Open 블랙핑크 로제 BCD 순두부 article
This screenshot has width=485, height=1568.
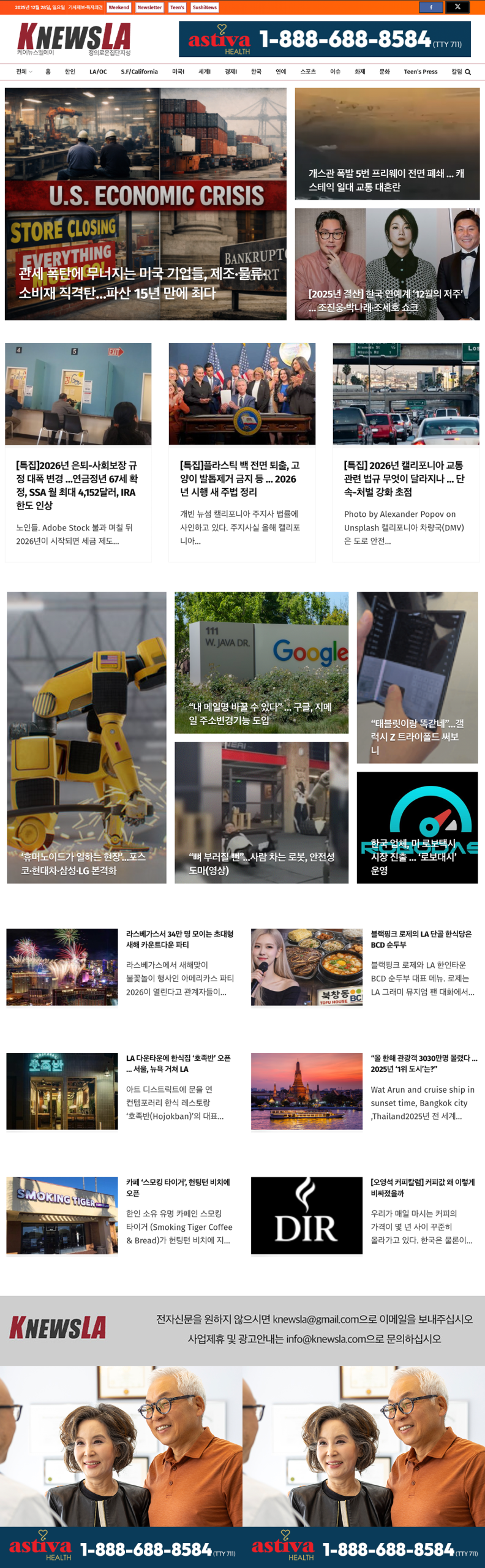[x=421, y=939]
